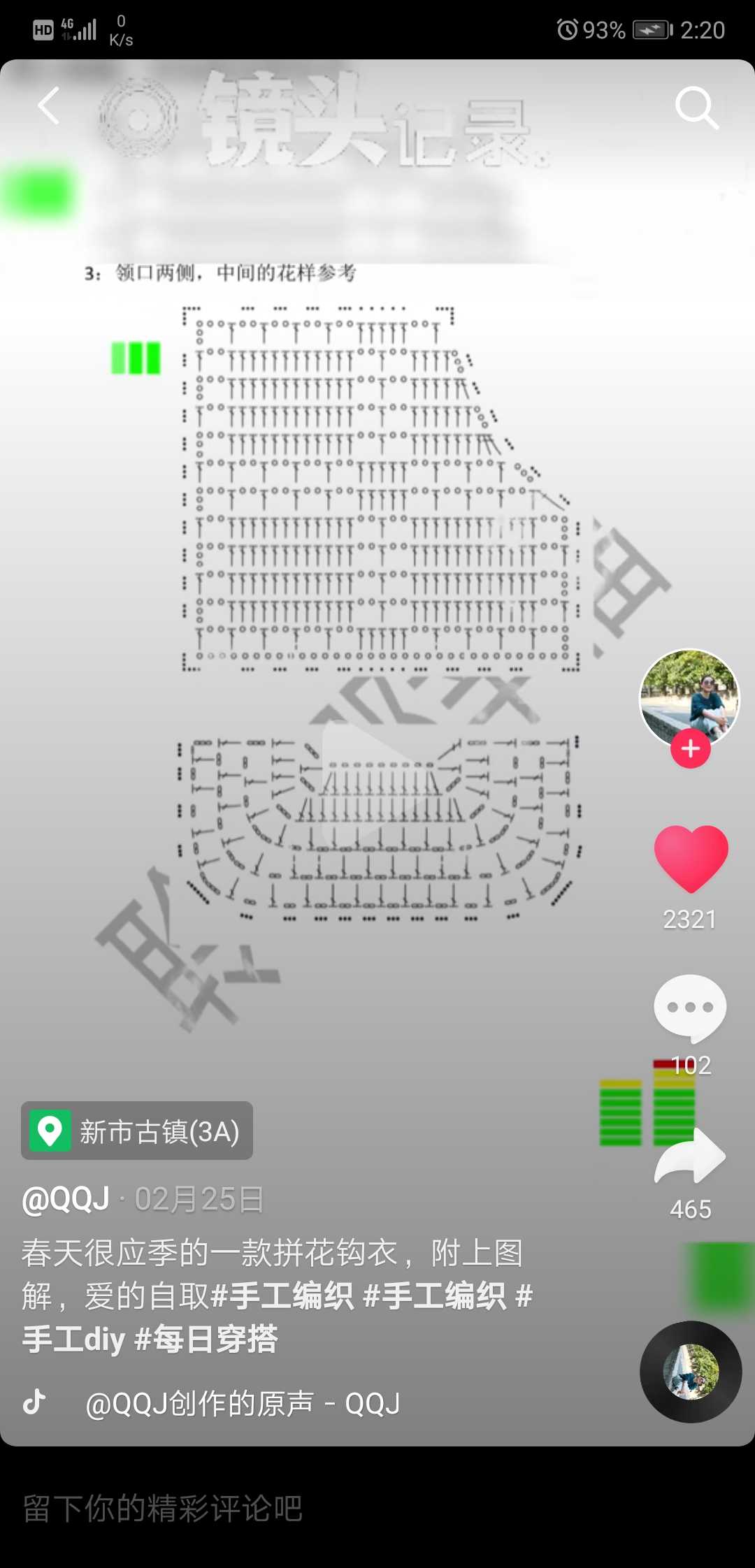This screenshot has height=1568, width=755.
Task: Go back using the top-left arrow
Action: [49, 107]
